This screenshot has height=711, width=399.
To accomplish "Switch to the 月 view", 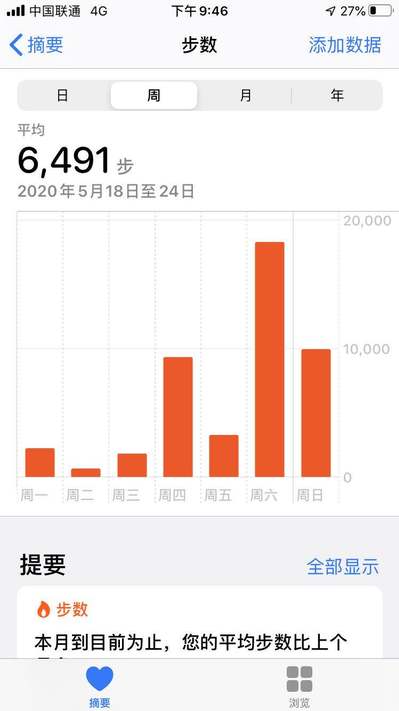I will [x=245, y=96].
